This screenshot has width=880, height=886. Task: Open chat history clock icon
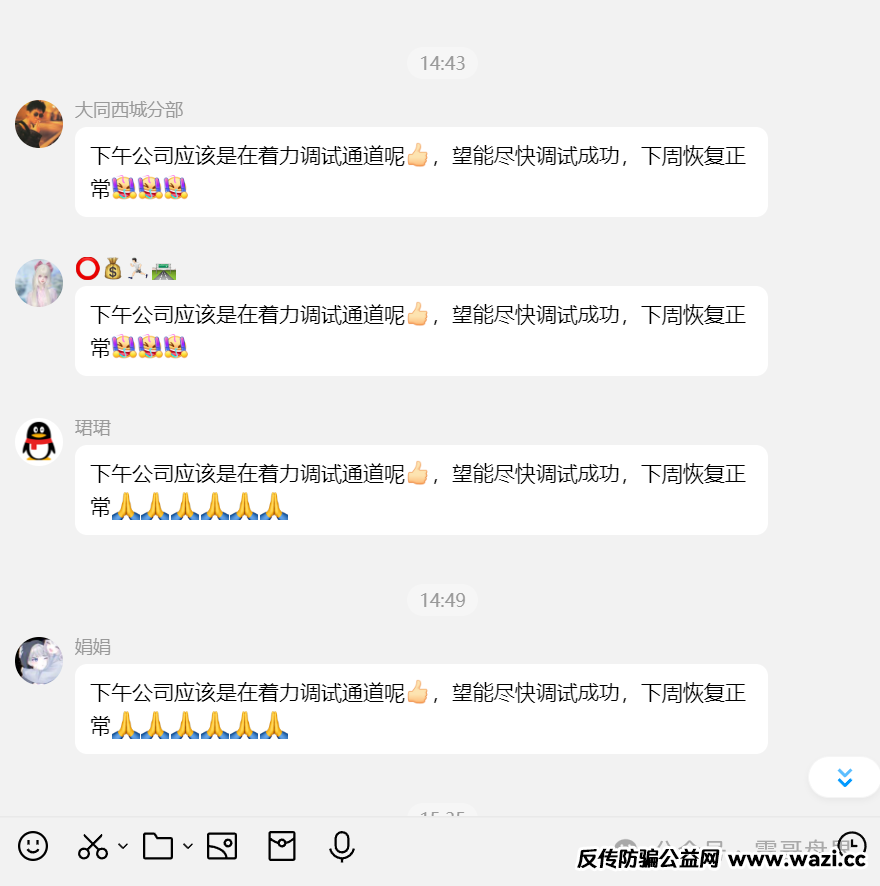click(852, 843)
